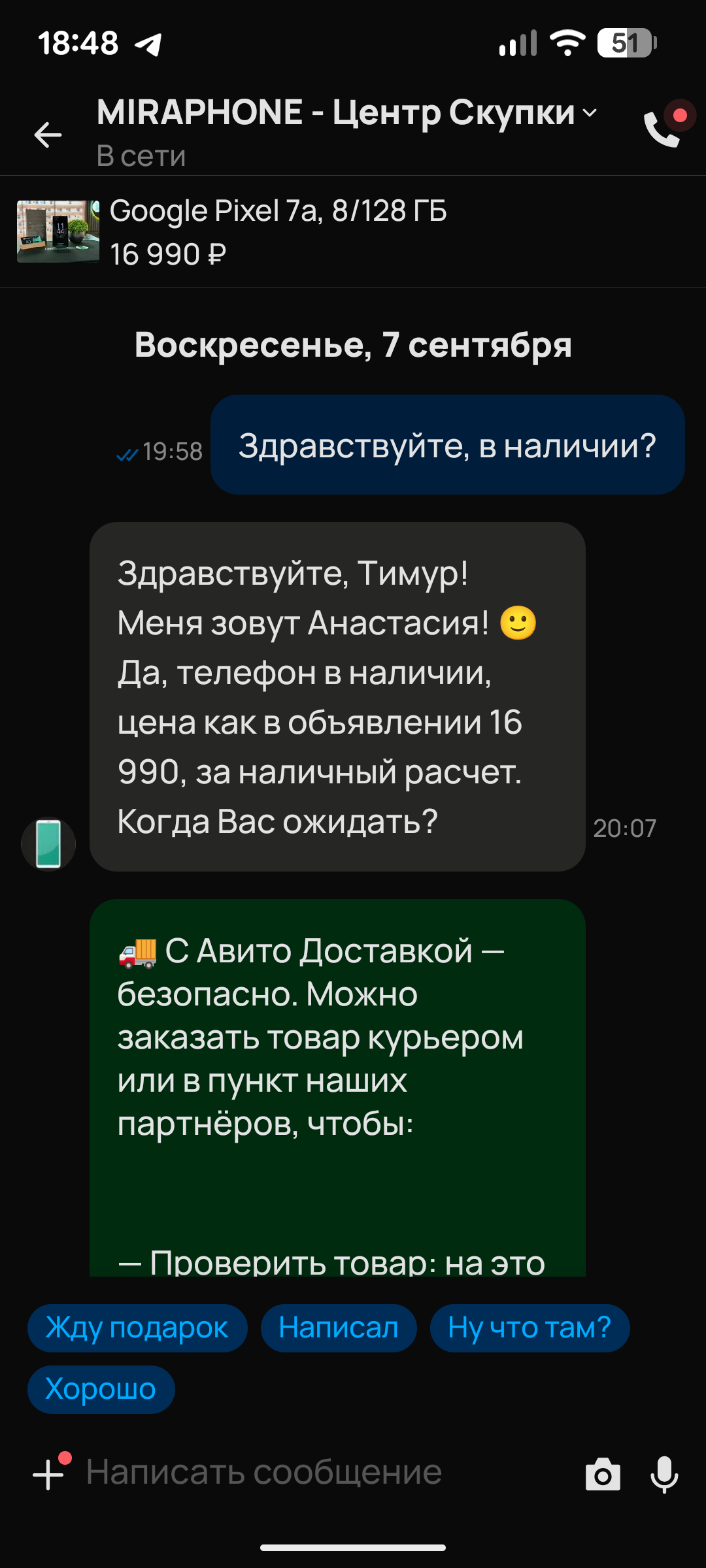The height and width of the screenshot is (1568, 706).
Task: Expand the MIRAPHONE - Центр Скупки dropdown
Action: coord(590,113)
